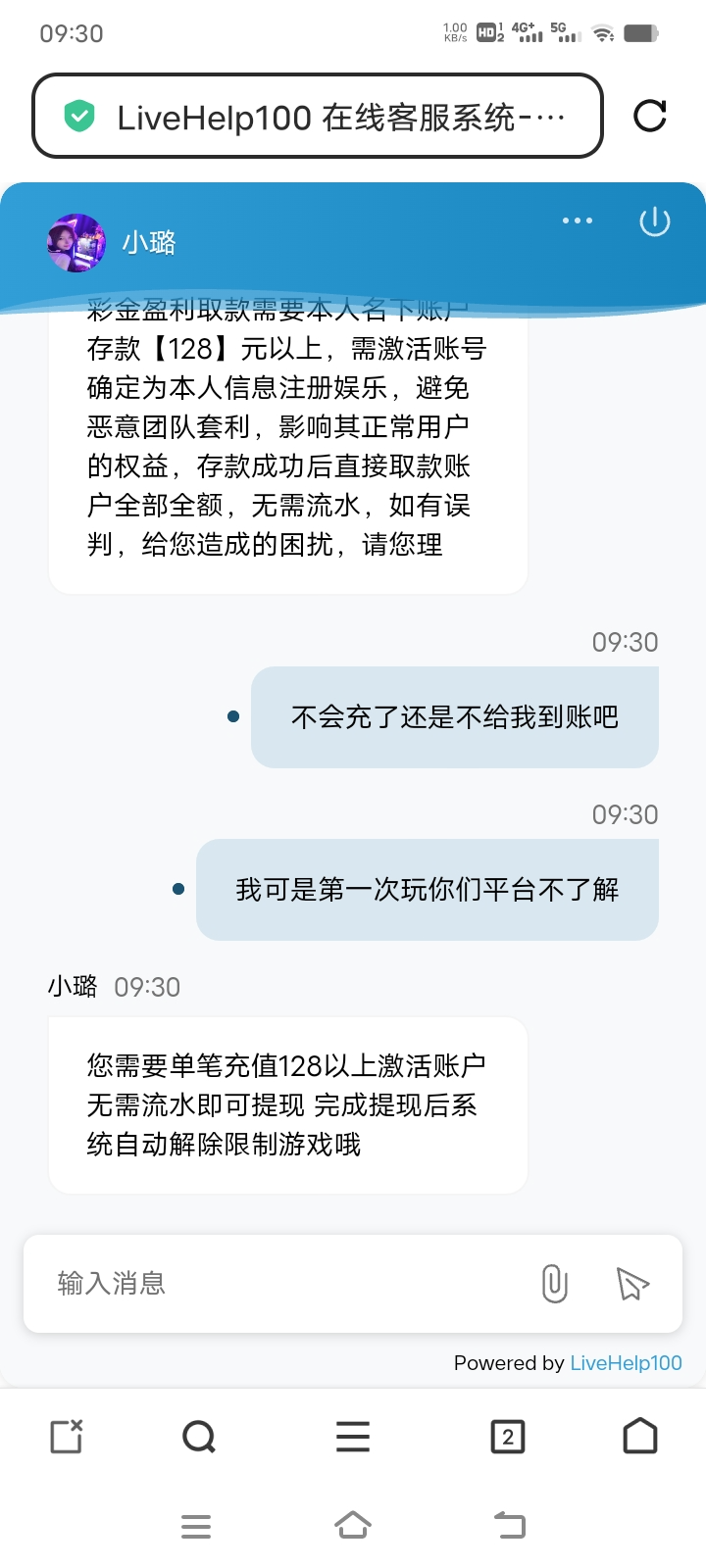
Task: Open the three-dot chat options menu
Action: [578, 220]
